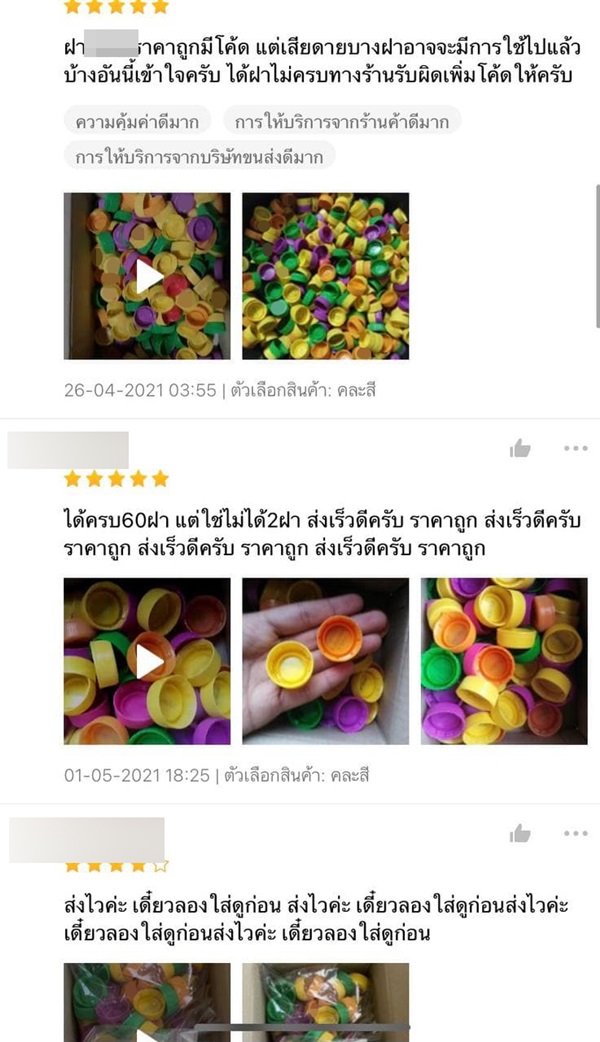600x1042 pixels.
Task: Play the video in the 26-04-2021 review
Action: pos(147,276)
